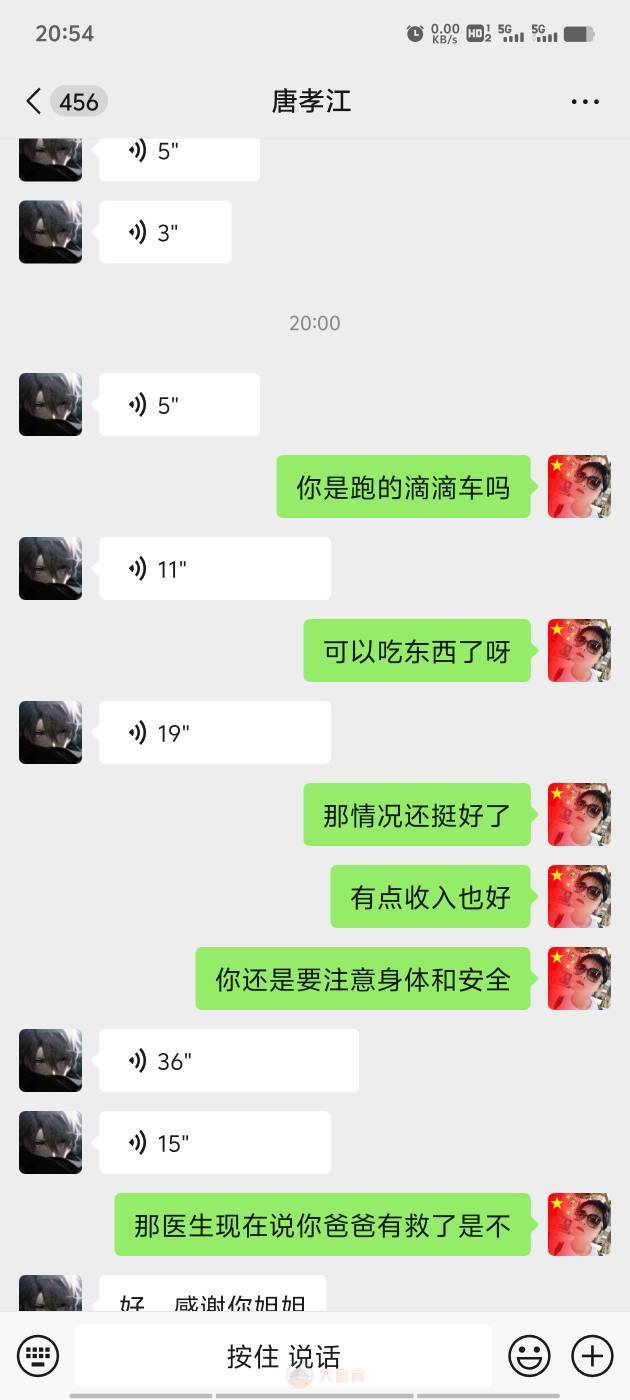The image size is (630, 1400).
Task: Open chat info overflow menu
Action: point(585,101)
